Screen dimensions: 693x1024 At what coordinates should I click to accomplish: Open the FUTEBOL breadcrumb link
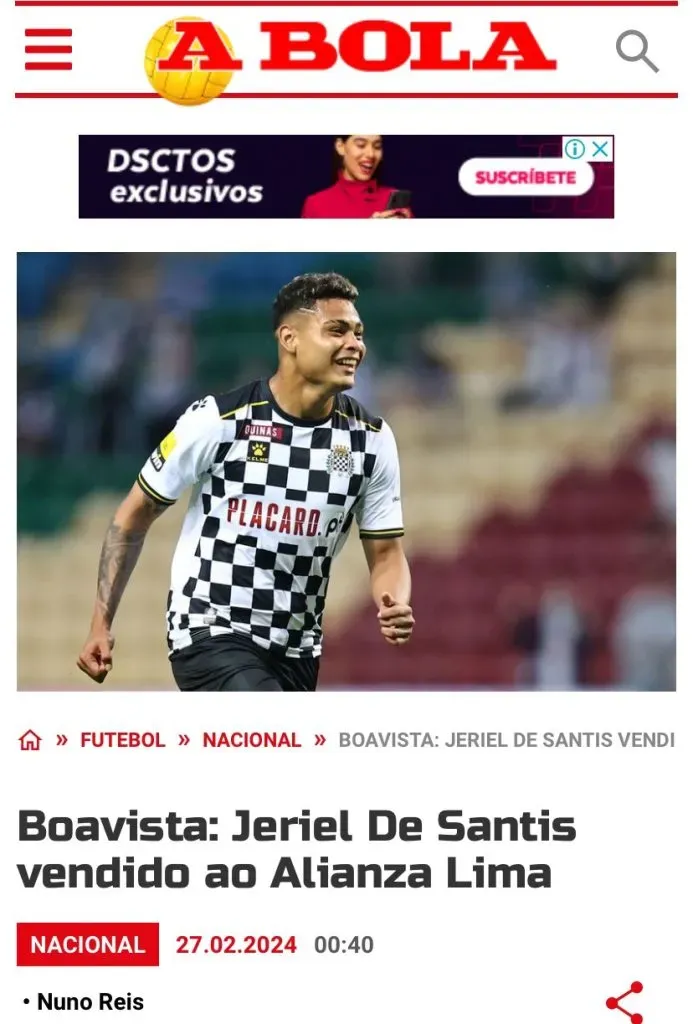[122, 740]
